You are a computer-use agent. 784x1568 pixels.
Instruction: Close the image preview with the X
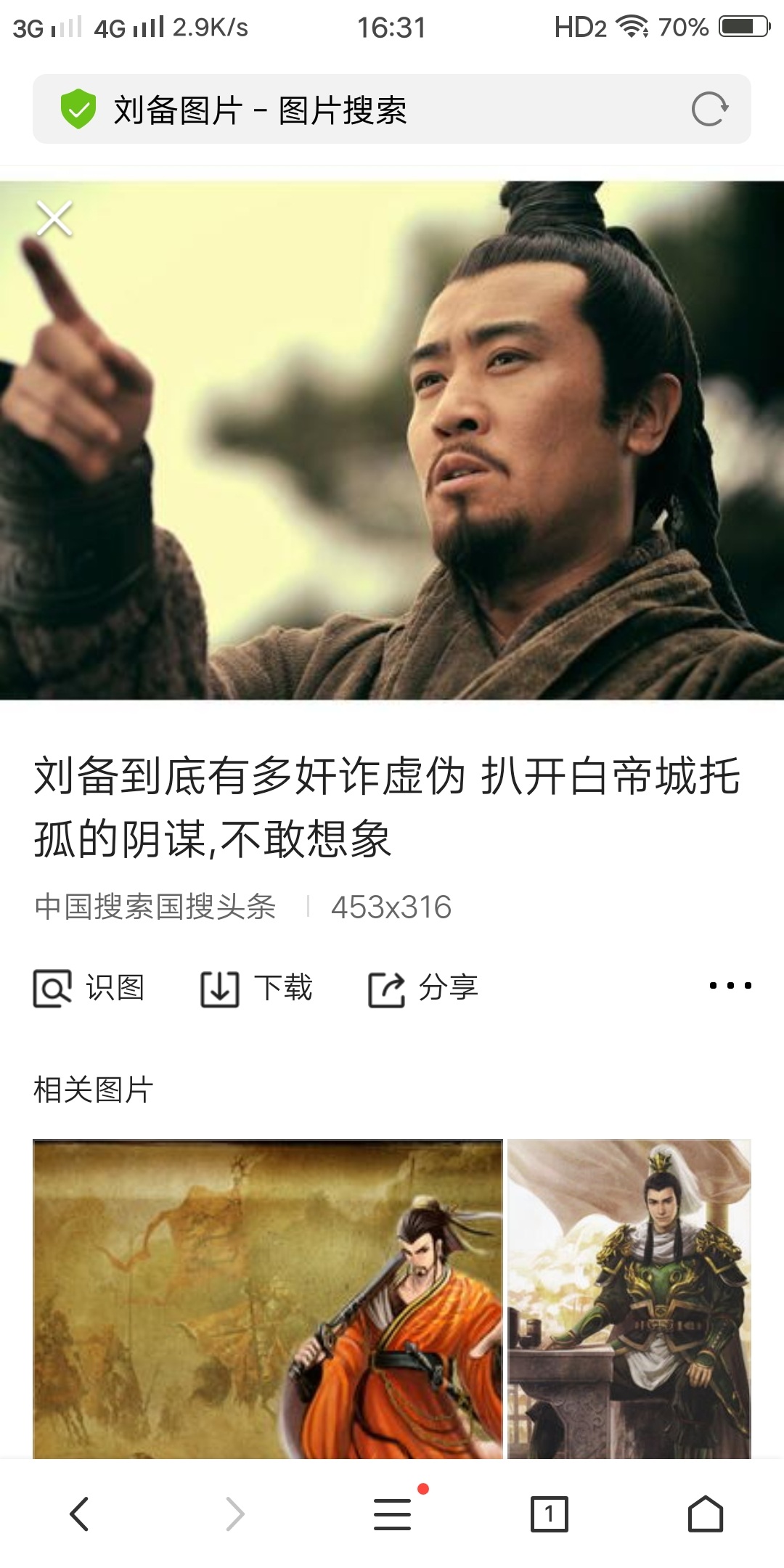pyautogui.click(x=54, y=219)
